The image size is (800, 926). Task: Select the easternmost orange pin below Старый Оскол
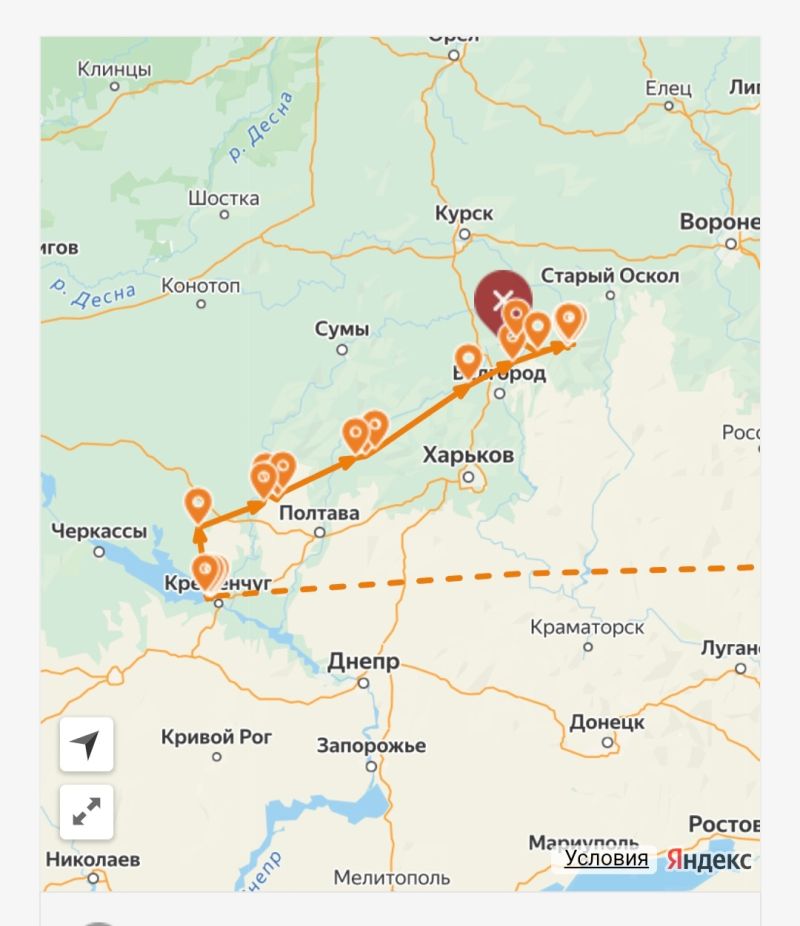tap(569, 320)
